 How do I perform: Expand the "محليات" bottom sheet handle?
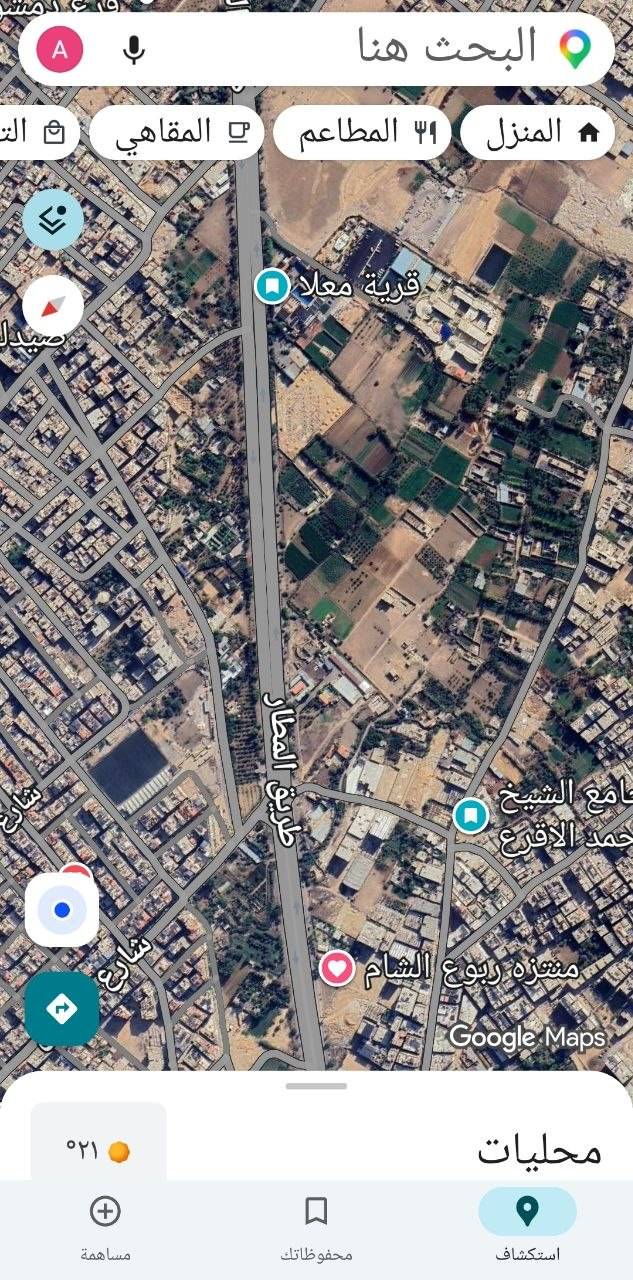(316, 1086)
